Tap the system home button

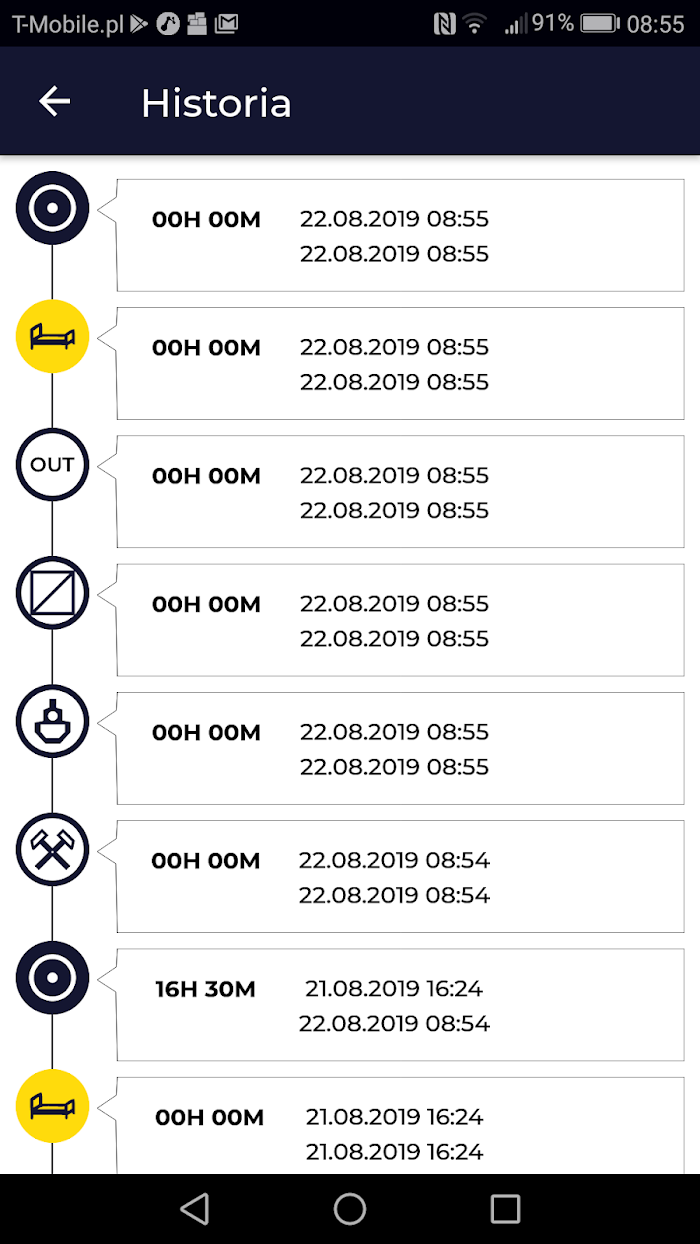point(350,1209)
